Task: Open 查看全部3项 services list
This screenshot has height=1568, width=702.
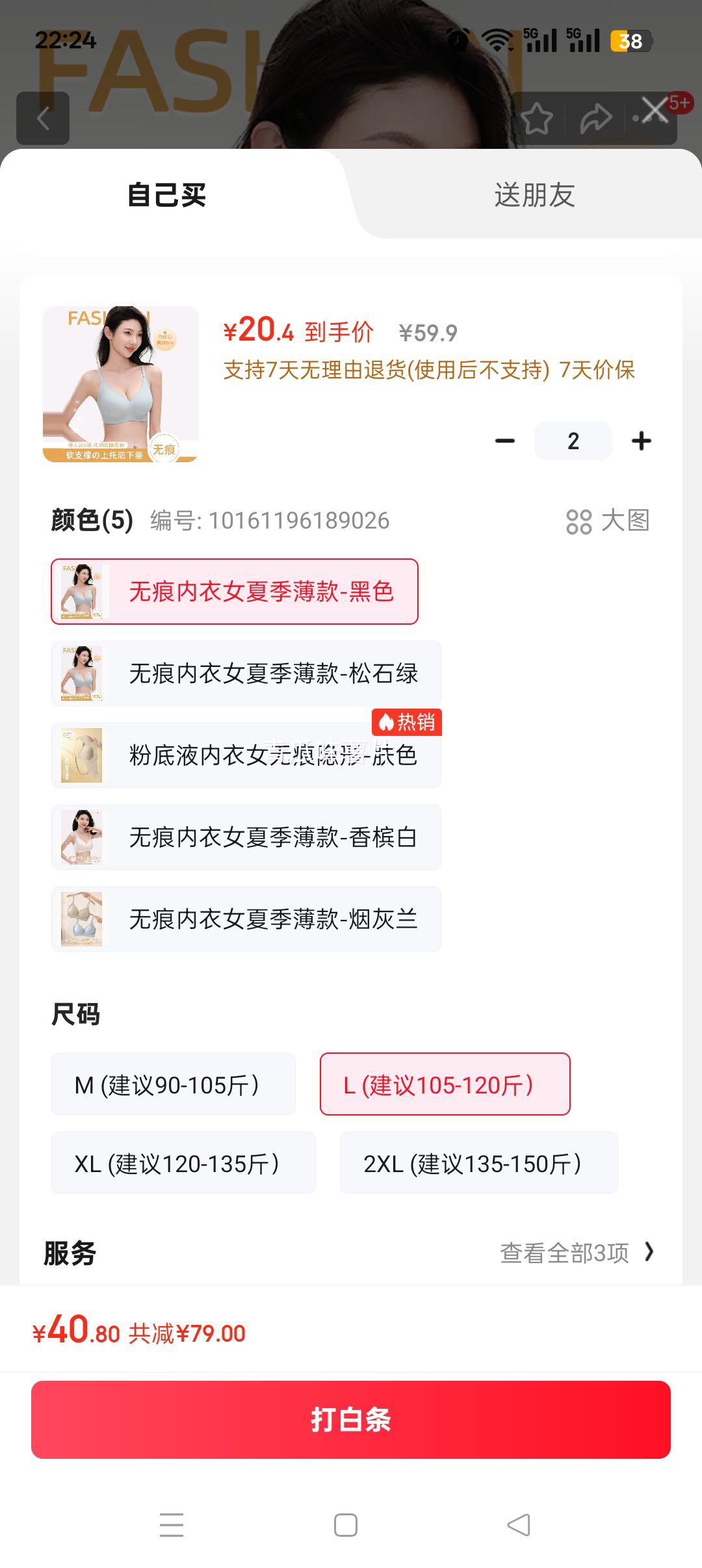Action: [x=576, y=1252]
